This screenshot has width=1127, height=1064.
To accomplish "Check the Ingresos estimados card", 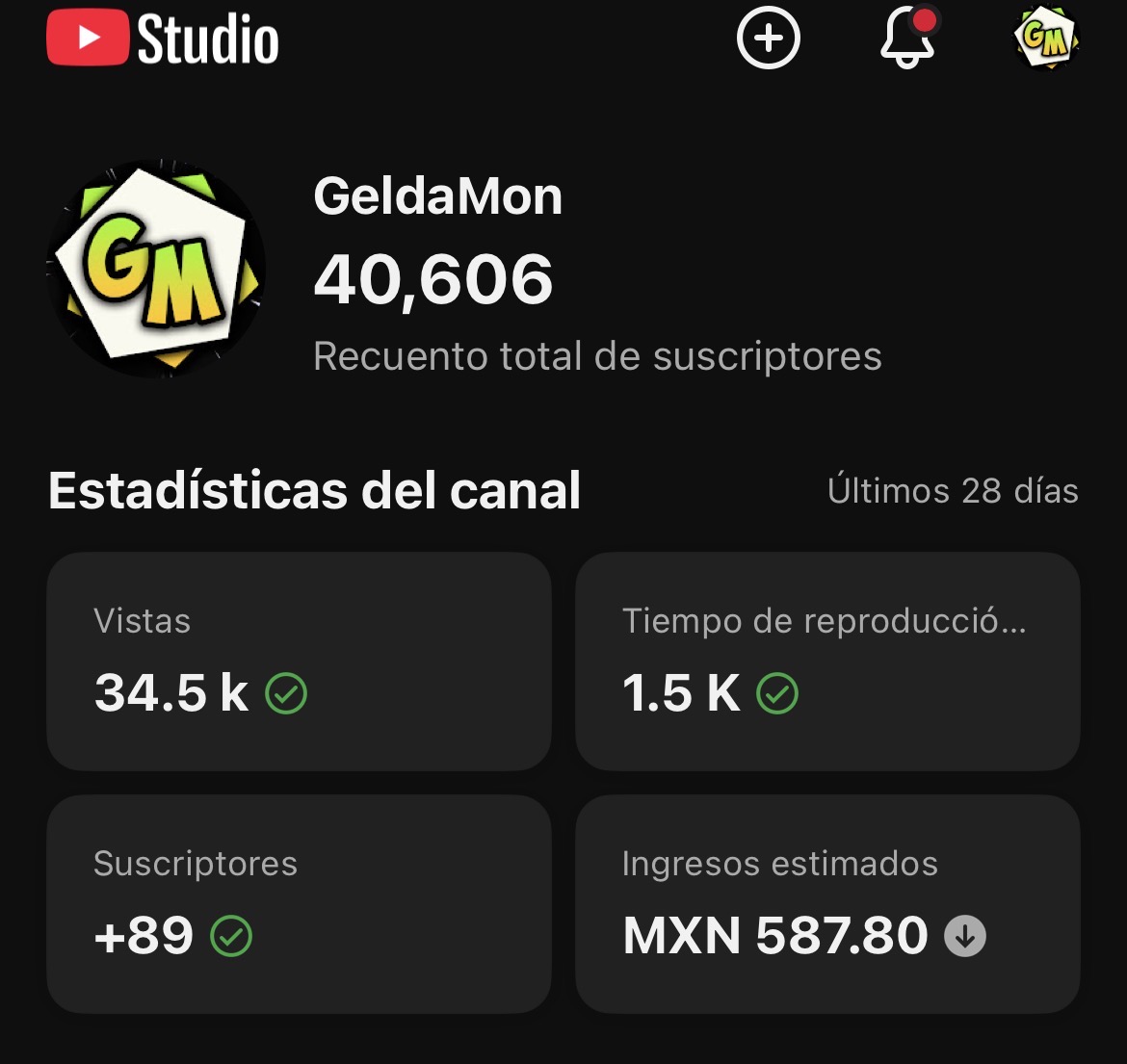I will 826,903.
